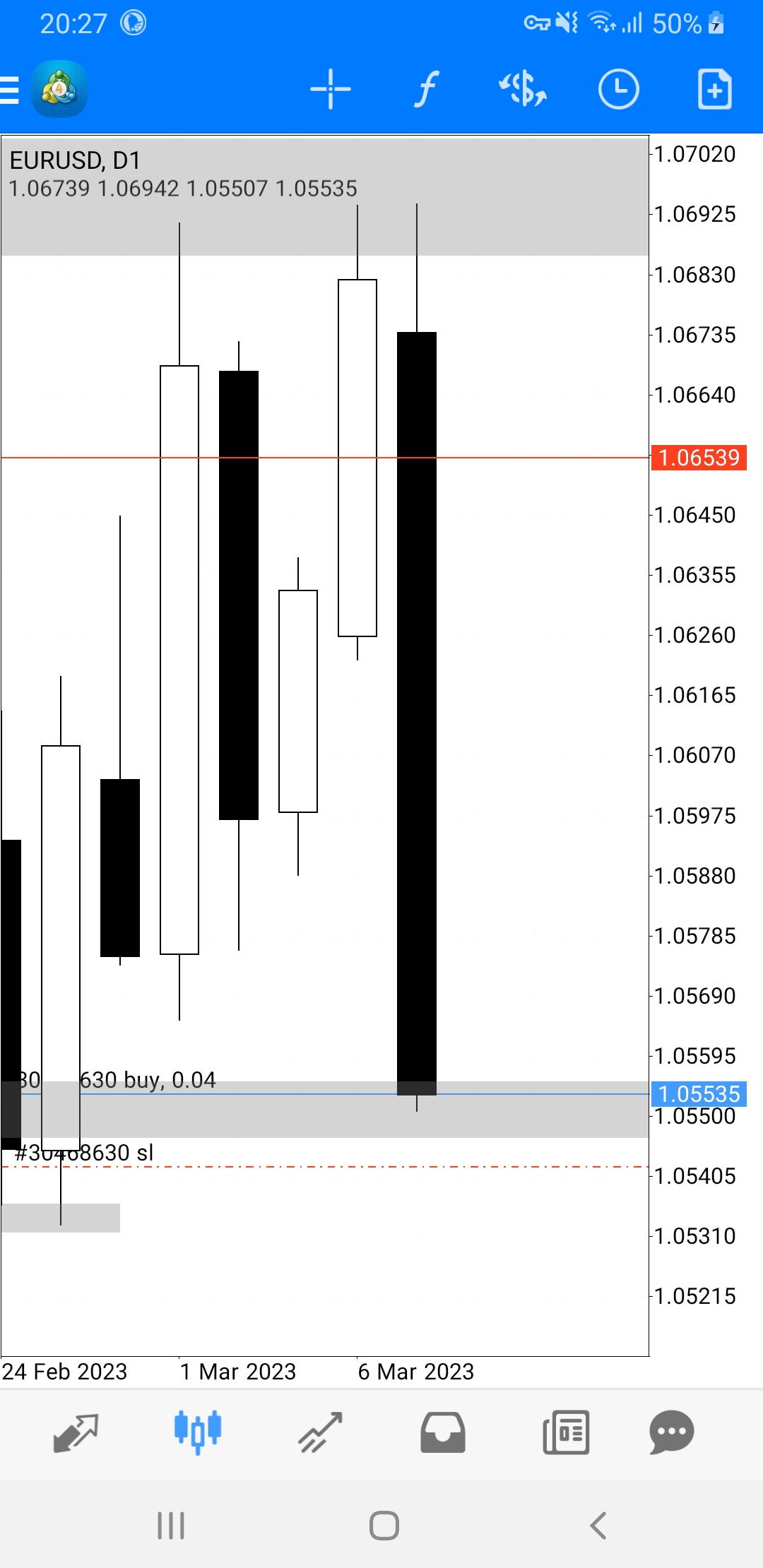763x1568 pixels.
Task: Select the Chart tab with candlestick icon
Action: click(x=198, y=1432)
